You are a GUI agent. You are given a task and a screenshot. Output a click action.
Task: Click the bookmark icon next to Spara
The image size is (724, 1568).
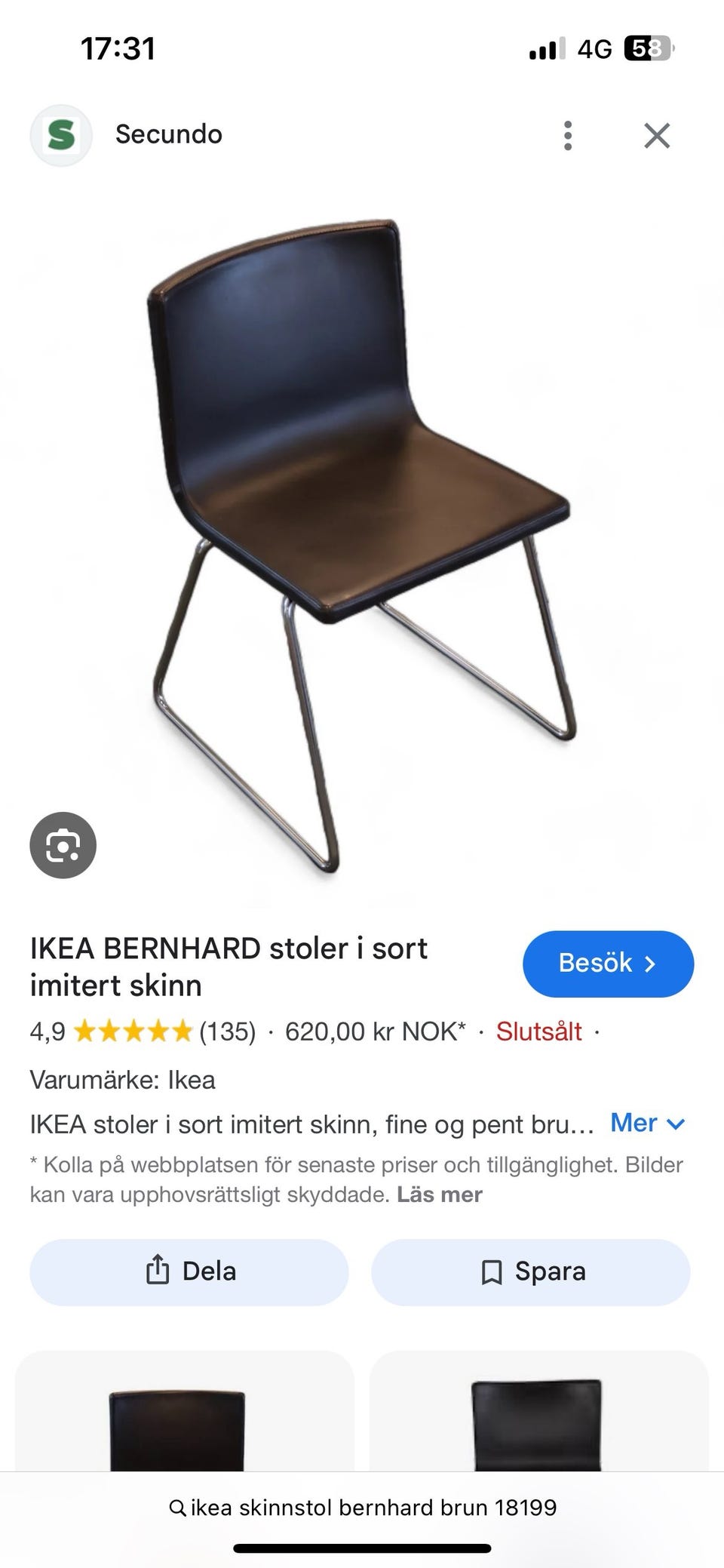tap(491, 1271)
